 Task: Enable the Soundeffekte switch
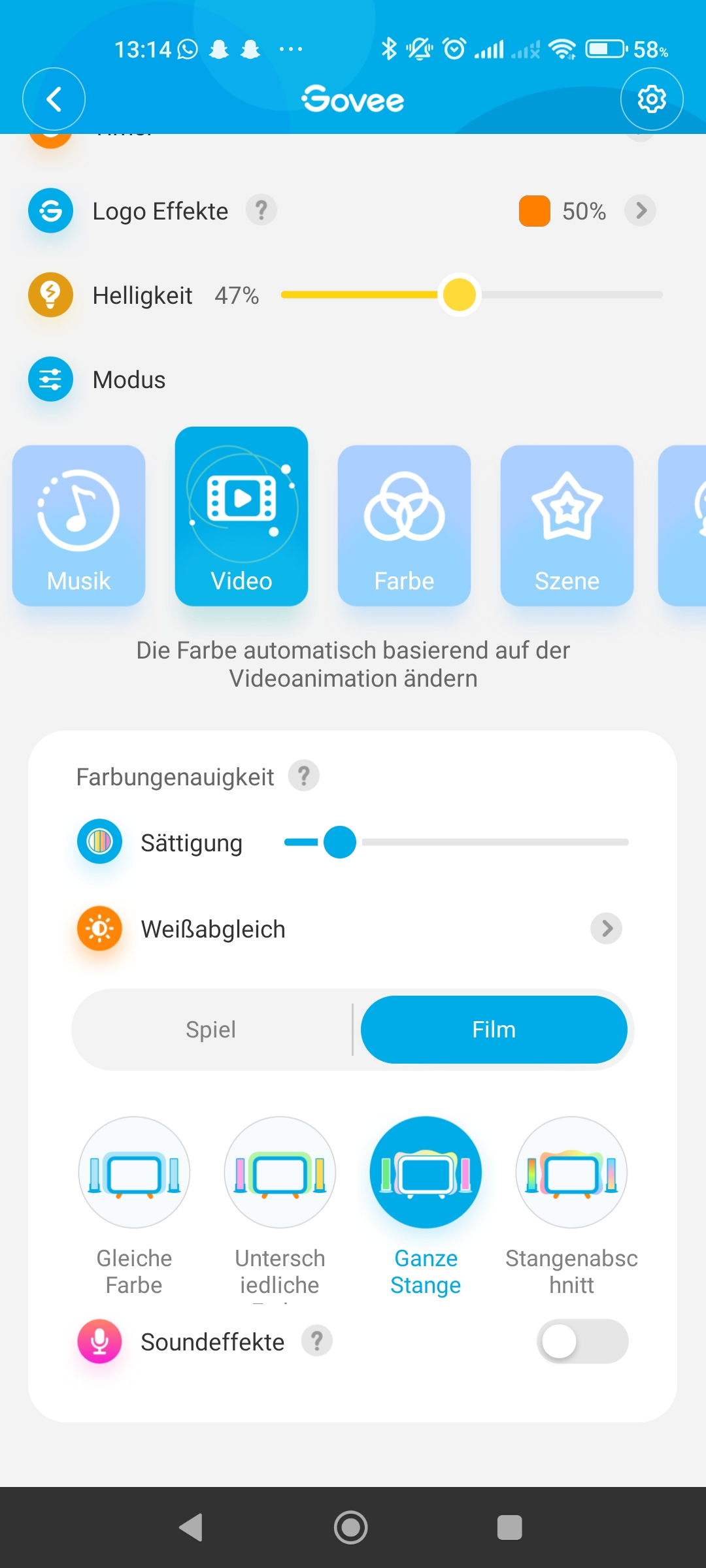tap(582, 1341)
